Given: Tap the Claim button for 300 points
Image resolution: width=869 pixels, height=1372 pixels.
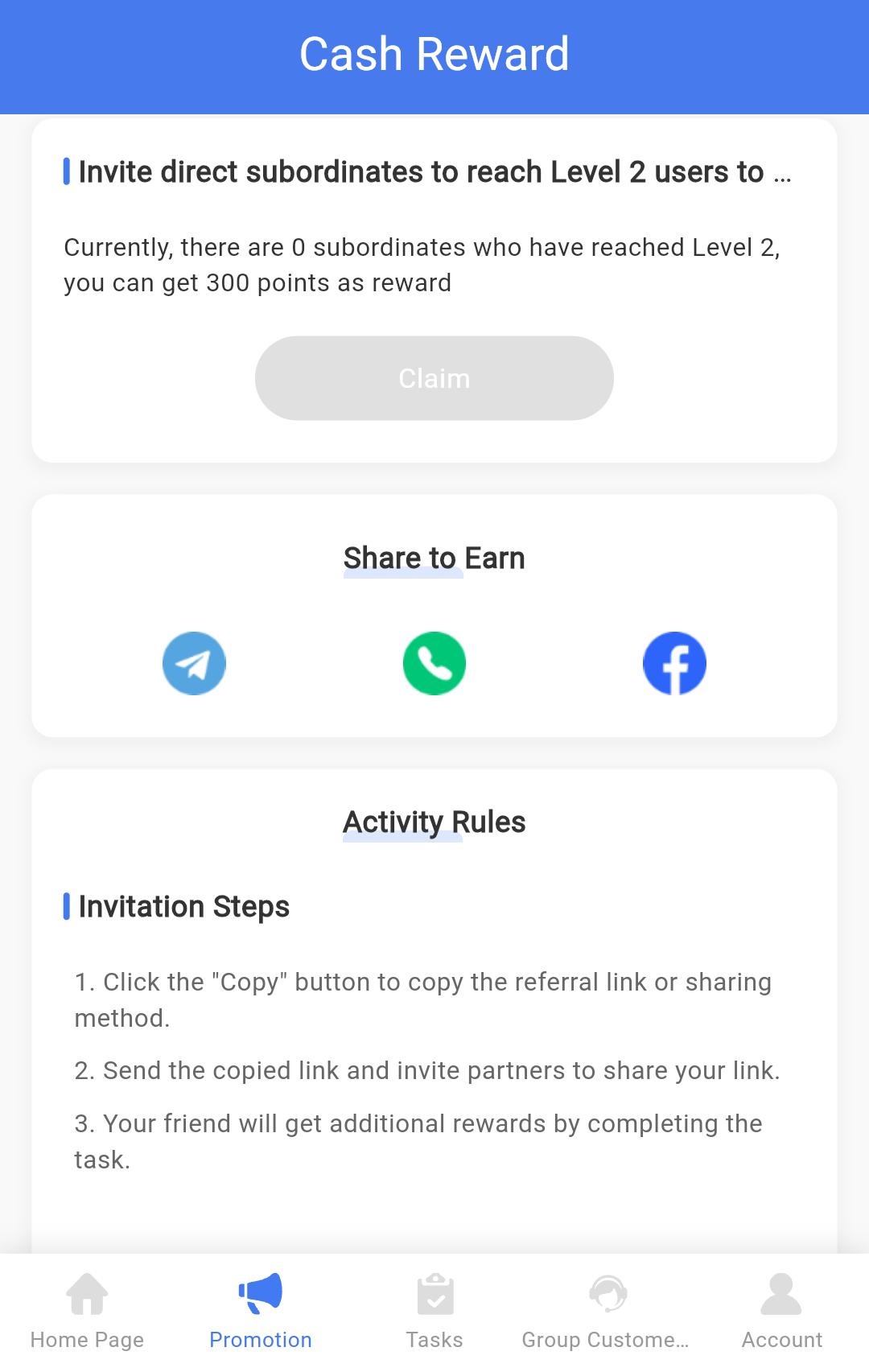Looking at the screenshot, I should 434,377.
